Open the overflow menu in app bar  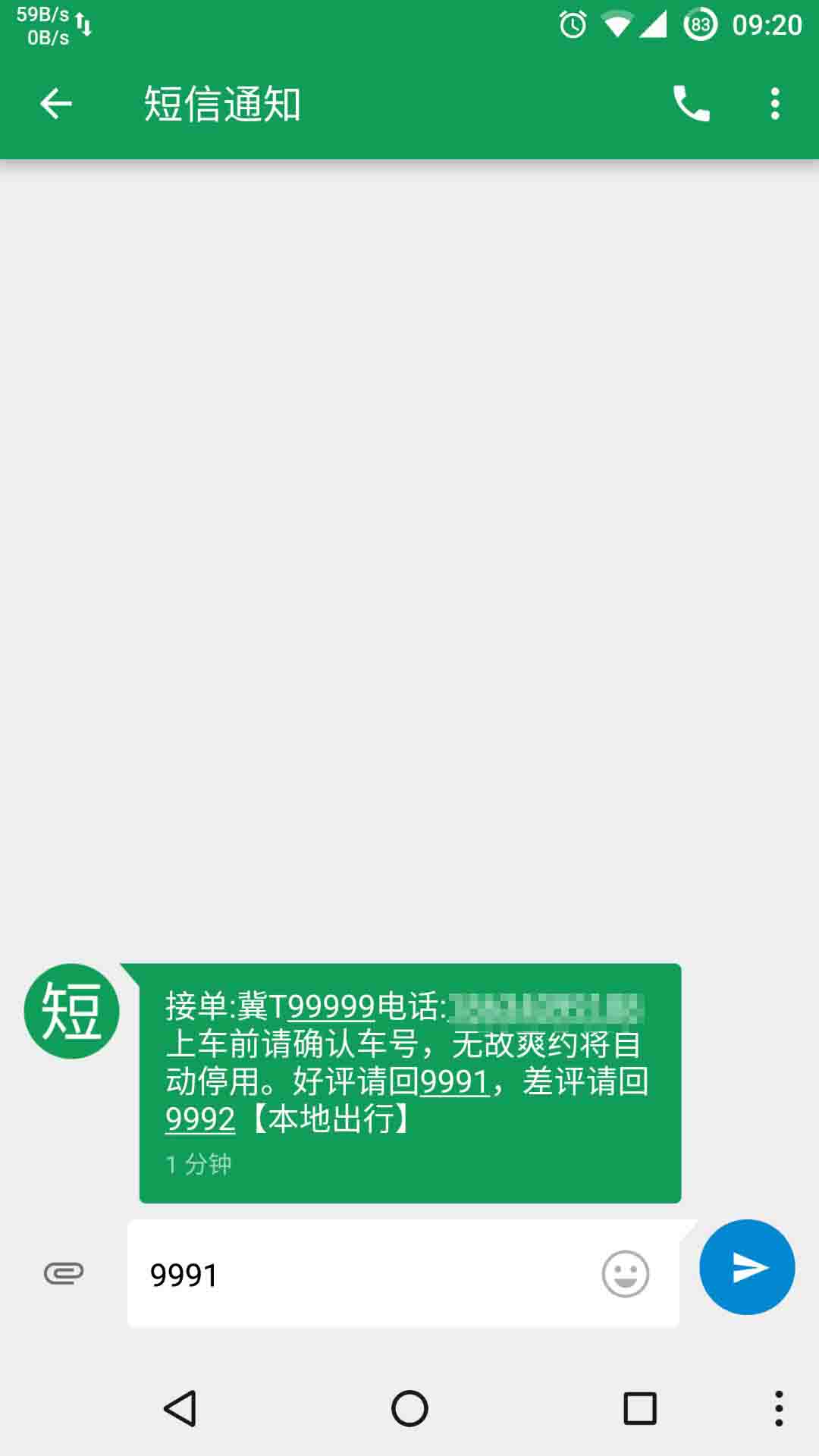774,104
